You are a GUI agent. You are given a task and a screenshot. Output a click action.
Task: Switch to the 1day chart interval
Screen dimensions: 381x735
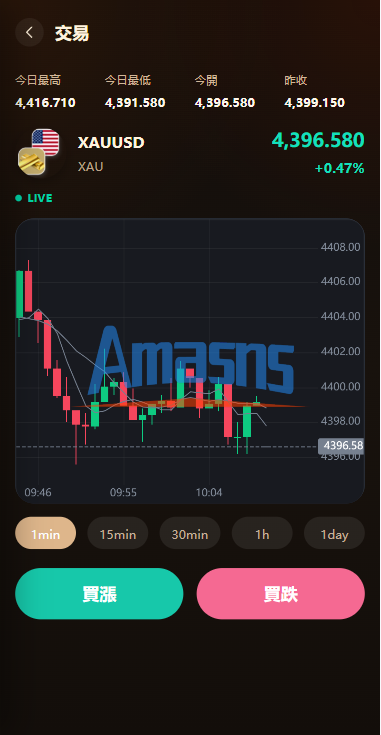tap(334, 533)
